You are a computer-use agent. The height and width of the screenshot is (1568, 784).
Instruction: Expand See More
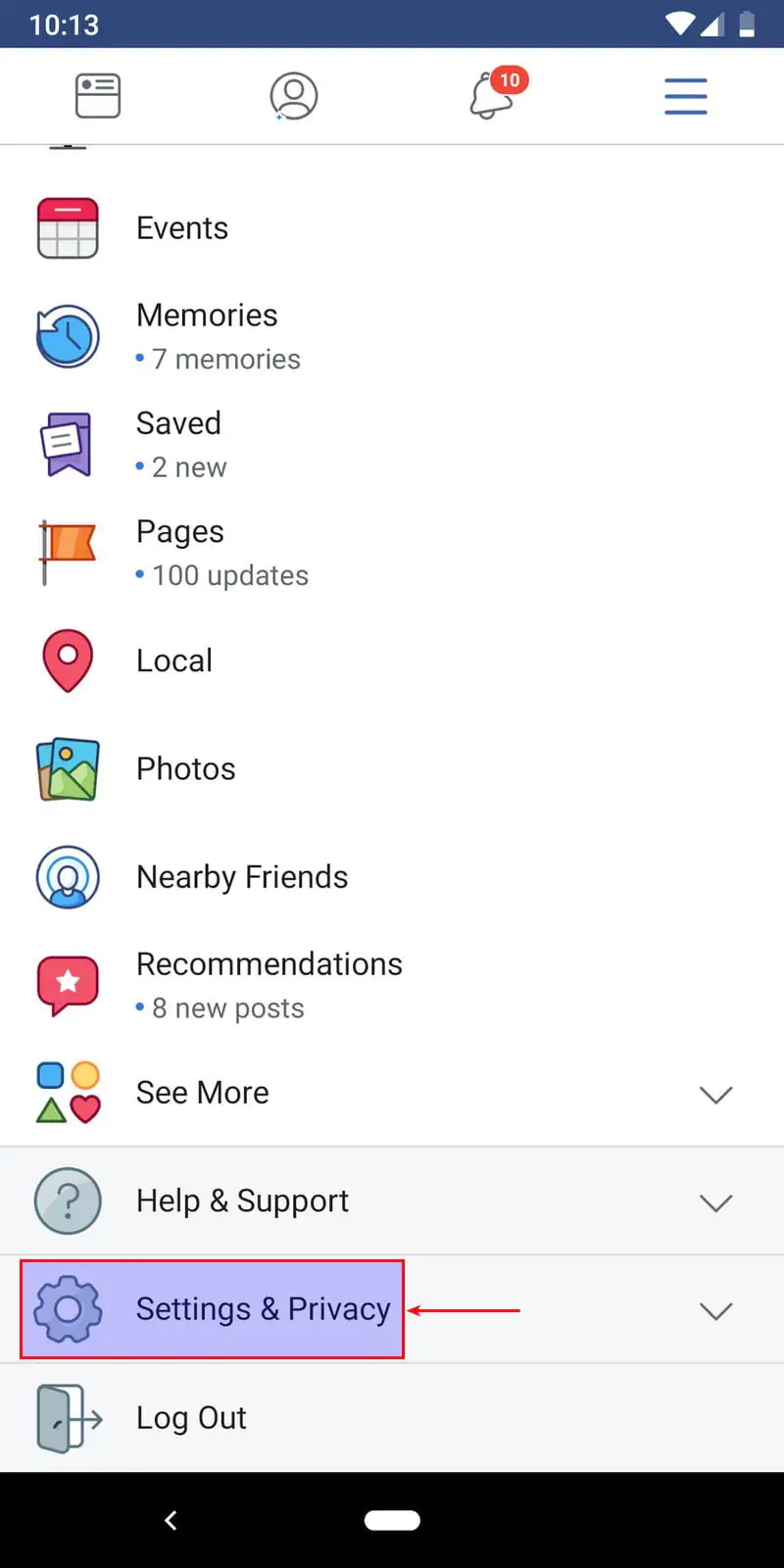click(x=392, y=1093)
